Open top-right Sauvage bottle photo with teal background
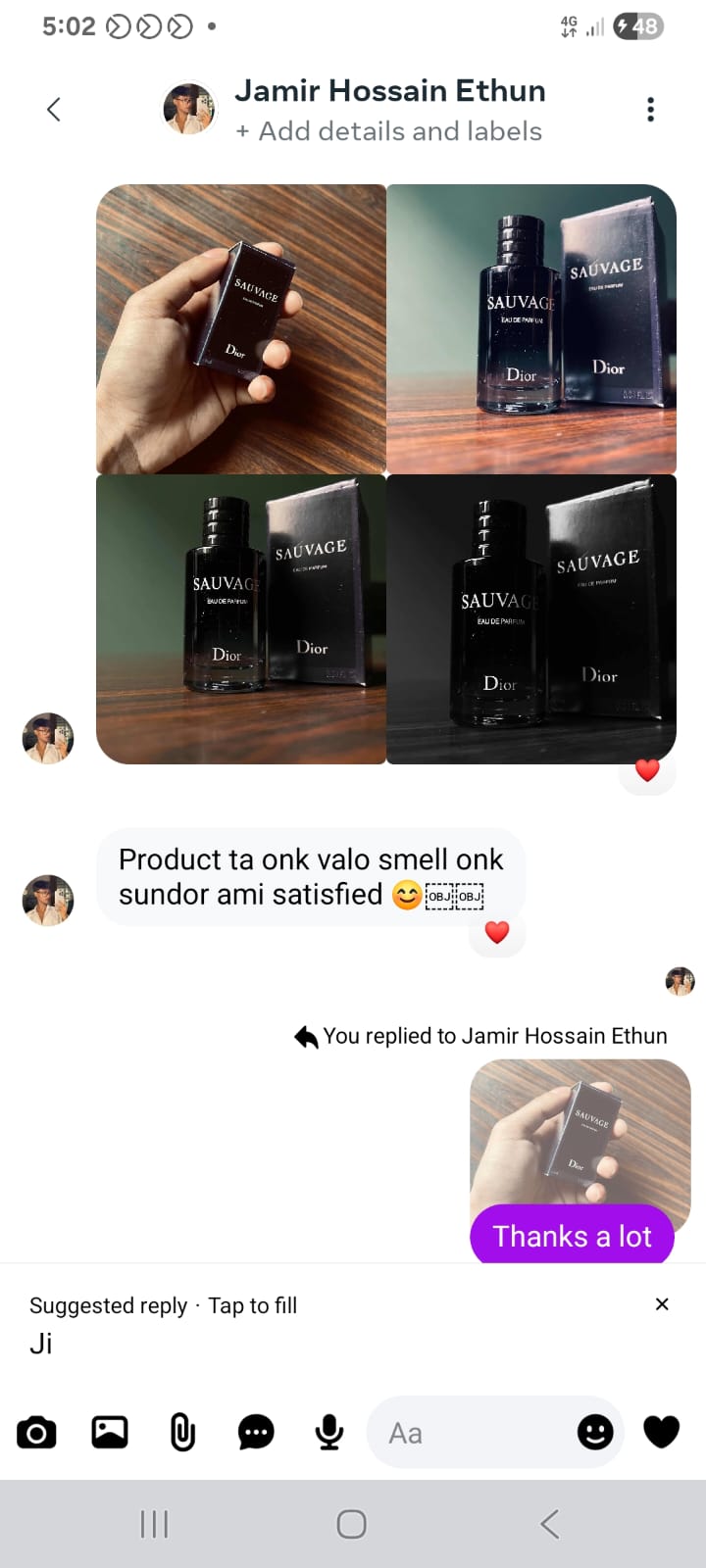 (531, 329)
